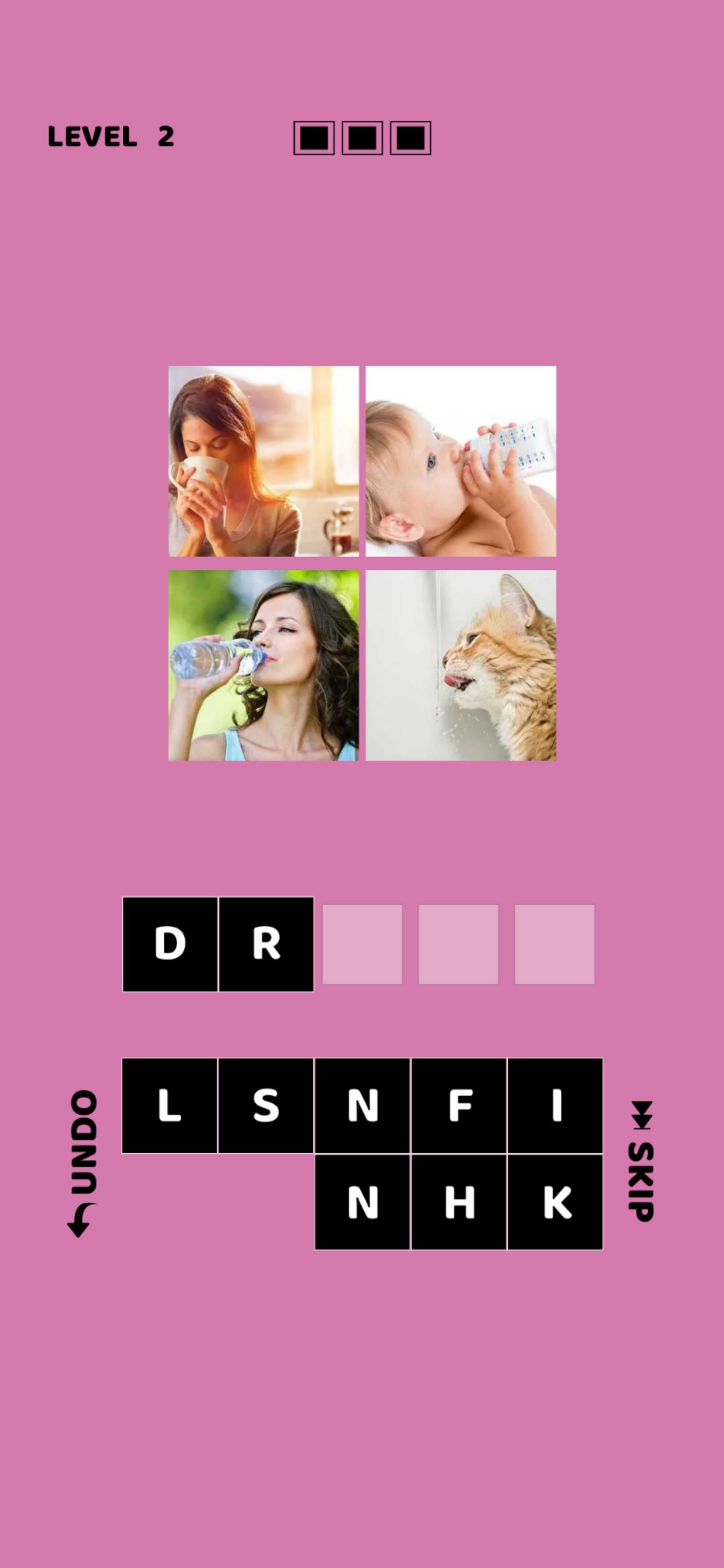The width and height of the screenshot is (724, 1568).
Task: Remove the placed letter D from answer
Action: [170, 944]
